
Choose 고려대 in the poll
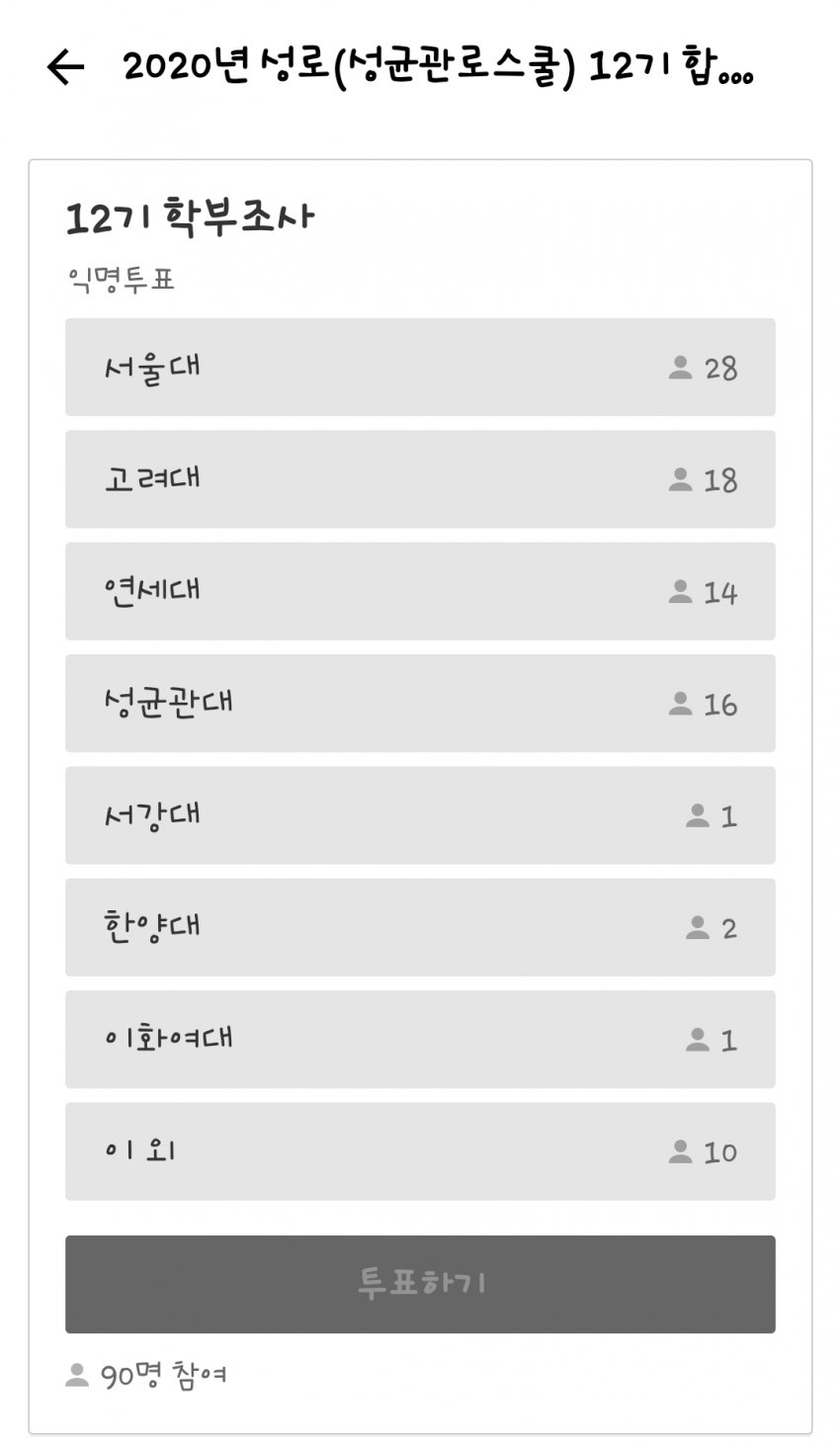pyautogui.click(x=420, y=479)
